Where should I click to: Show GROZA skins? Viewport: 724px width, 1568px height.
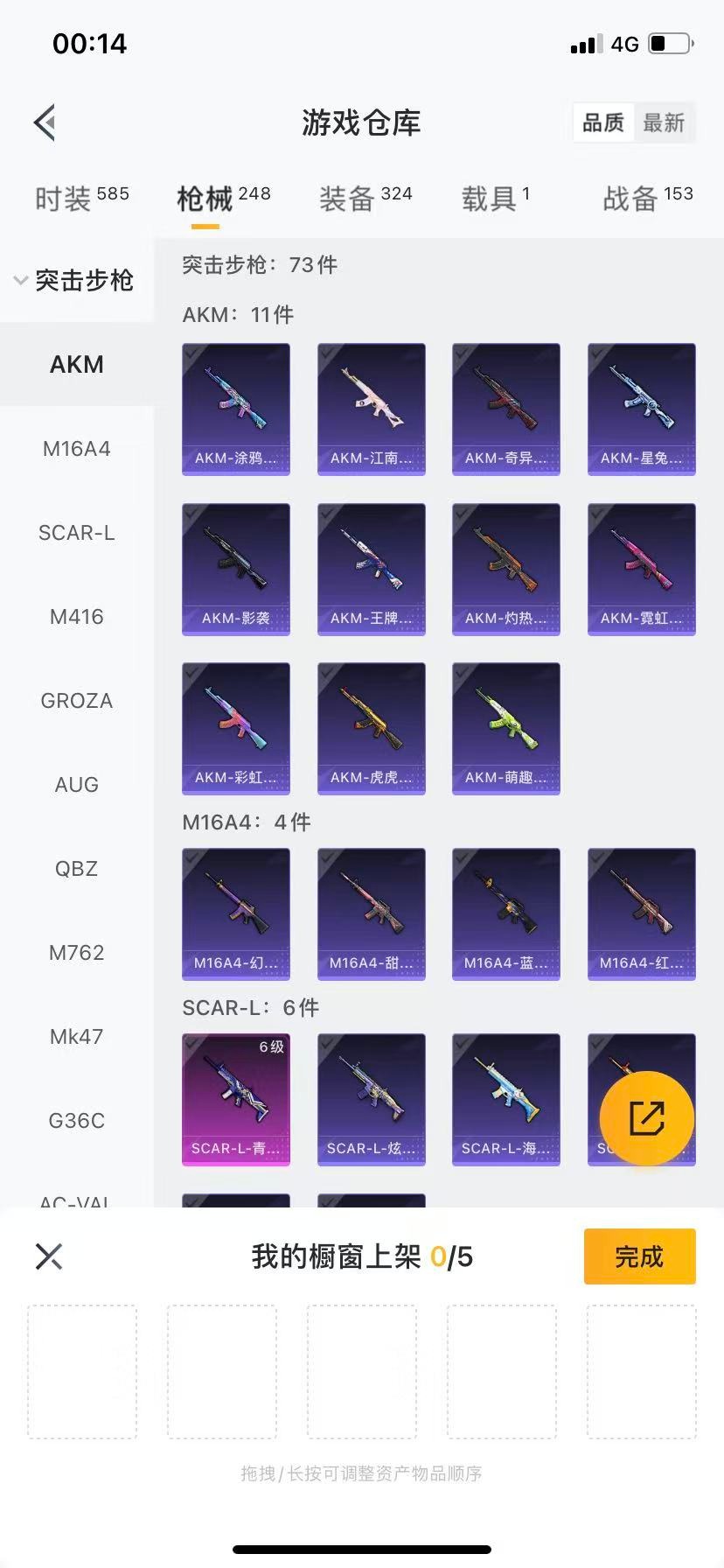pyautogui.click(x=77, y=701)
